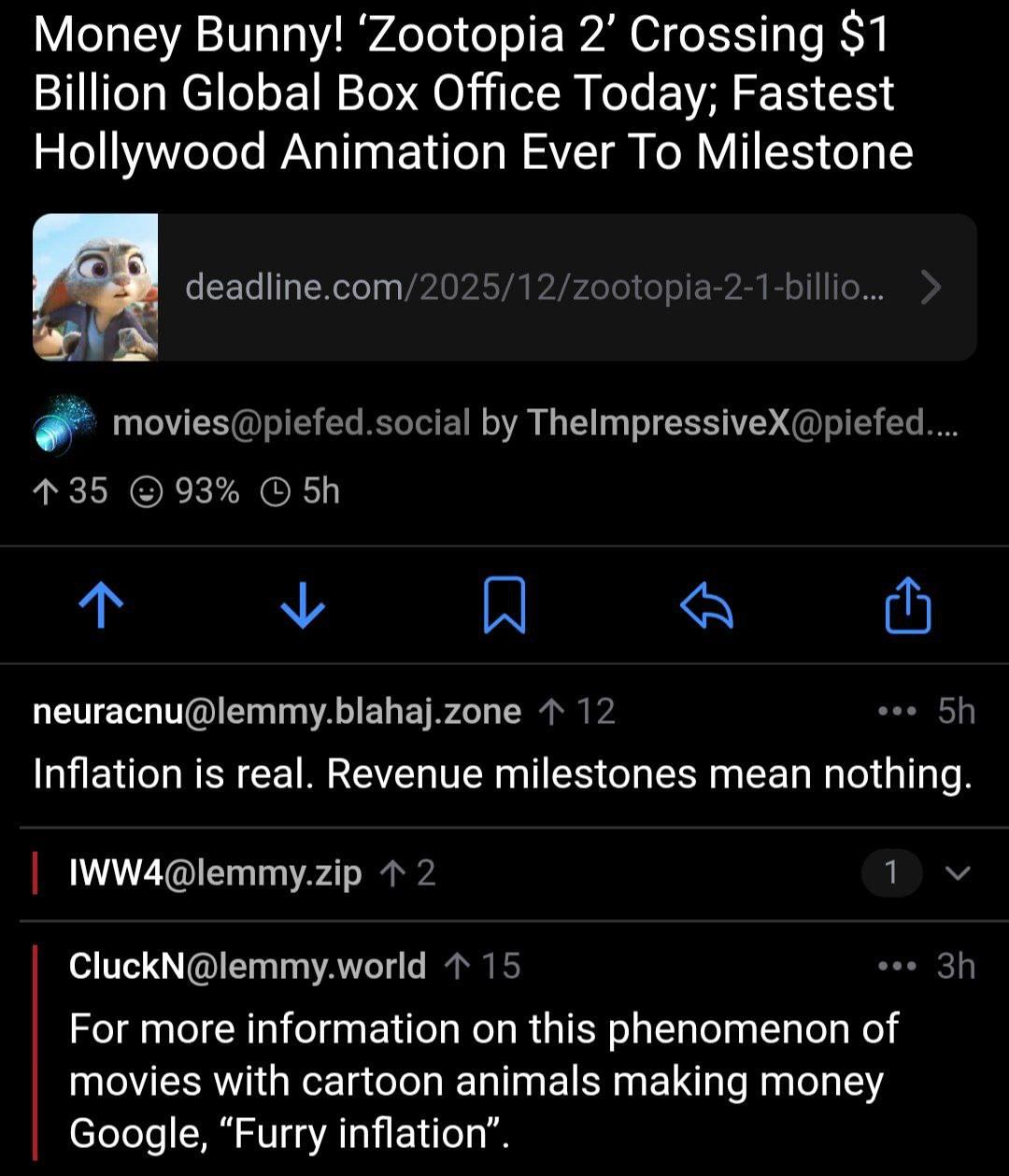Bookmark this post
This screenshot has height=1176, width=1009.
coord(504,605)
